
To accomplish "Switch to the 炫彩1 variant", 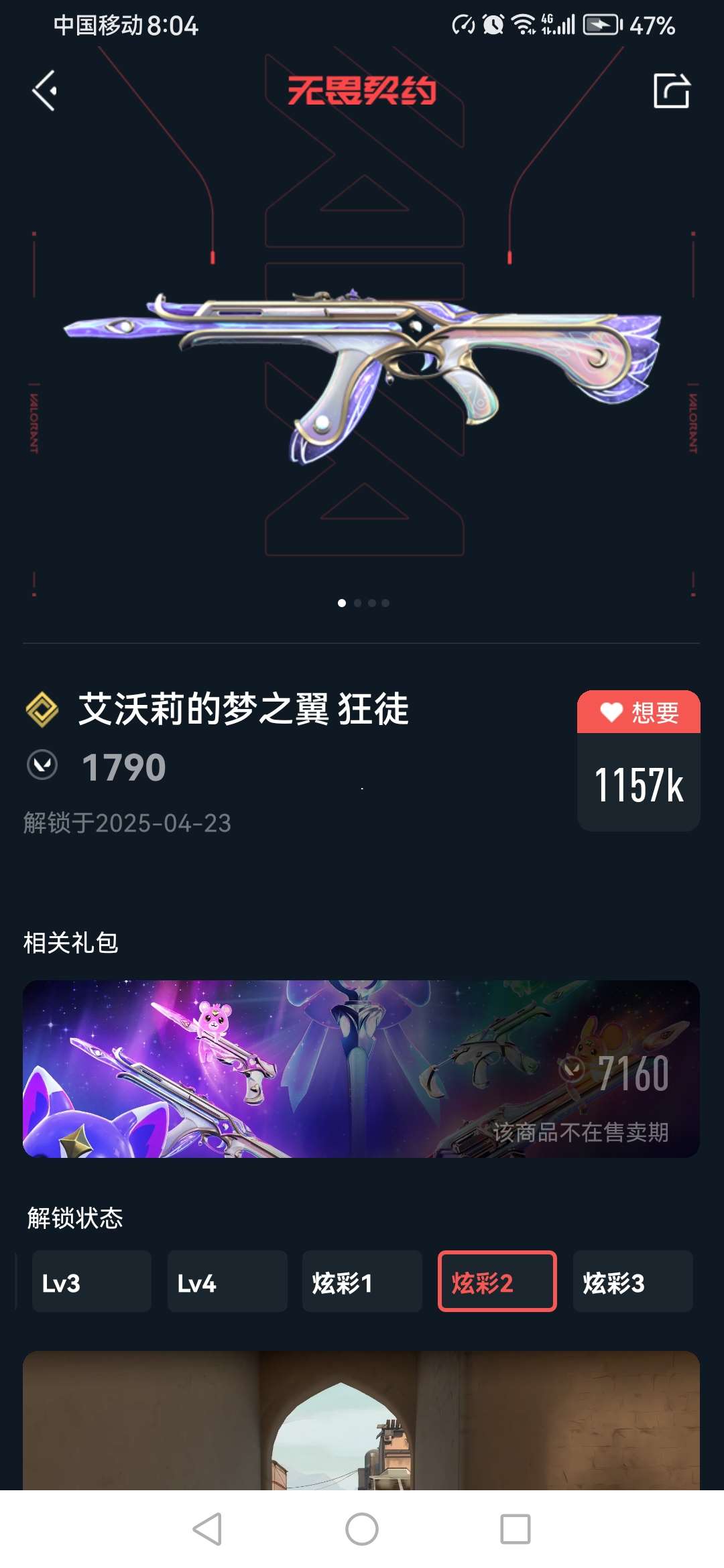I will [x=362, y=1281].
